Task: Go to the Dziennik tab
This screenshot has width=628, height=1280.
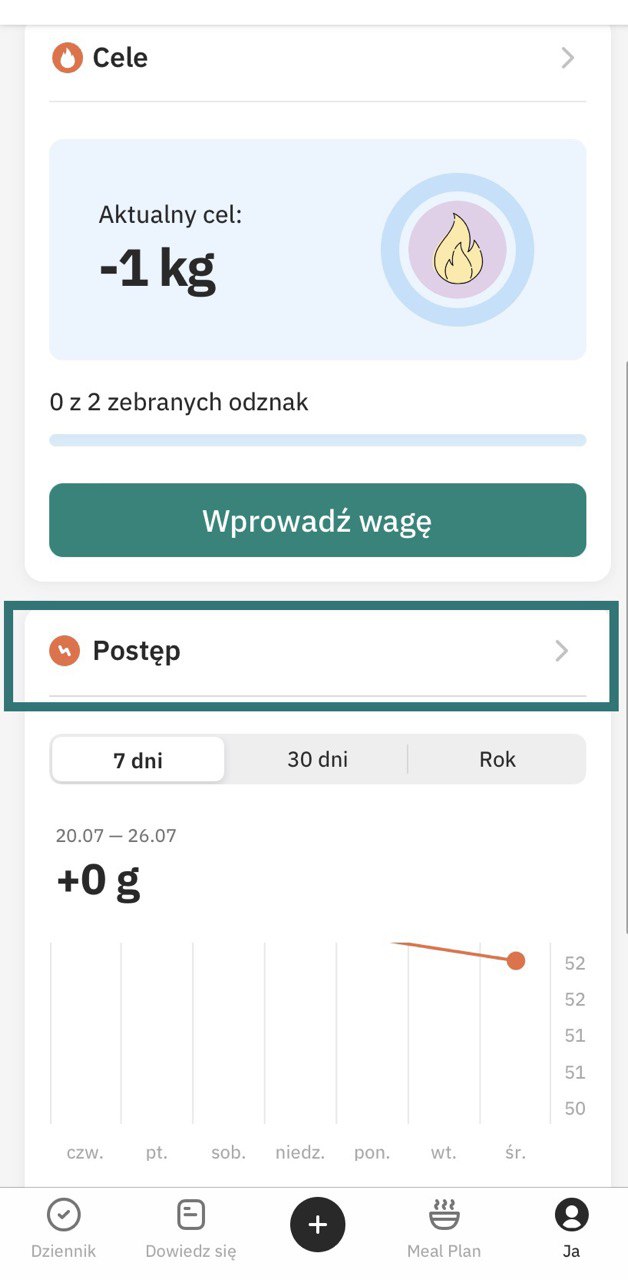Action: (64, 1229)
